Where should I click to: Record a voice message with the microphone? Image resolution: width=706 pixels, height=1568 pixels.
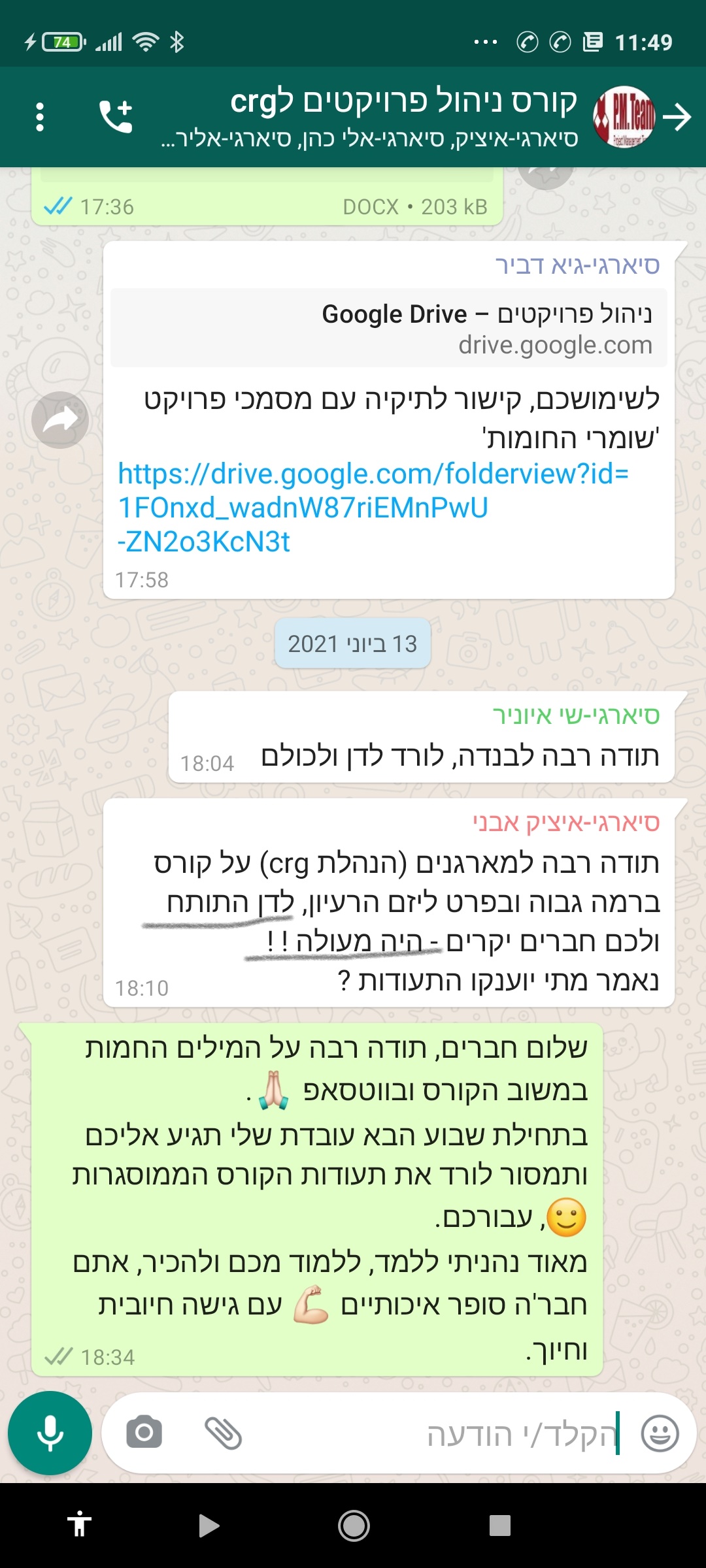[50, 1433]
